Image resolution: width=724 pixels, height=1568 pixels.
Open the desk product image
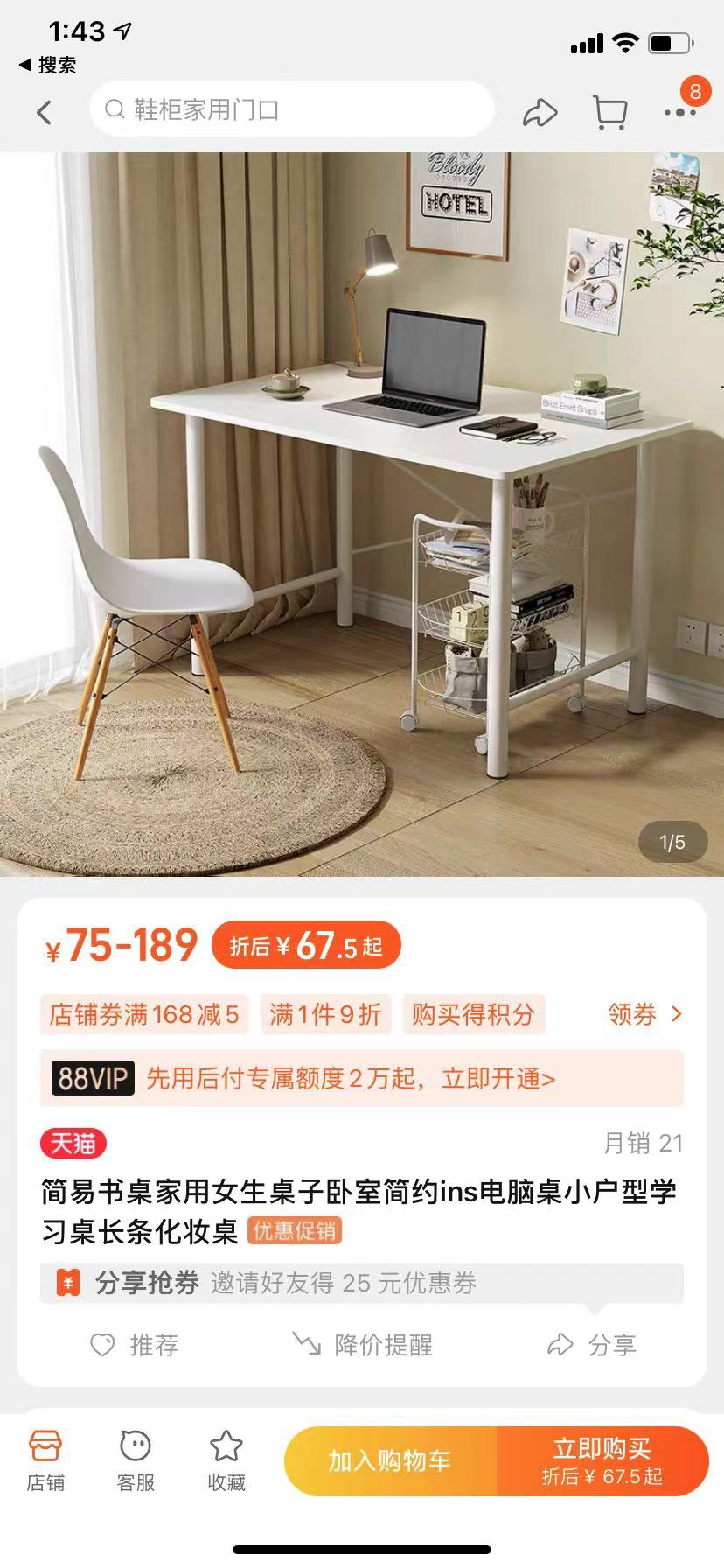point(362,514)
